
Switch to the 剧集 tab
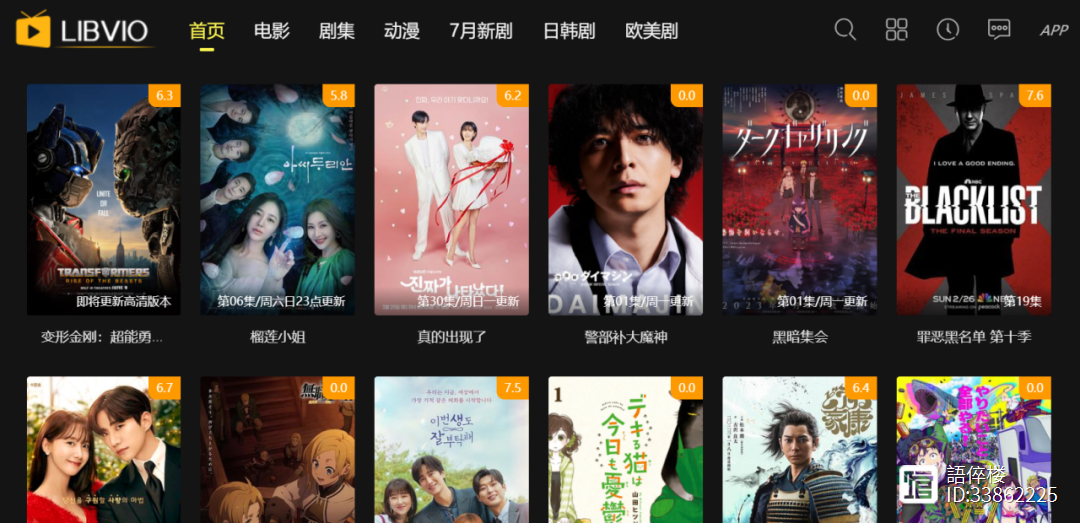click(x=336, y=31)
